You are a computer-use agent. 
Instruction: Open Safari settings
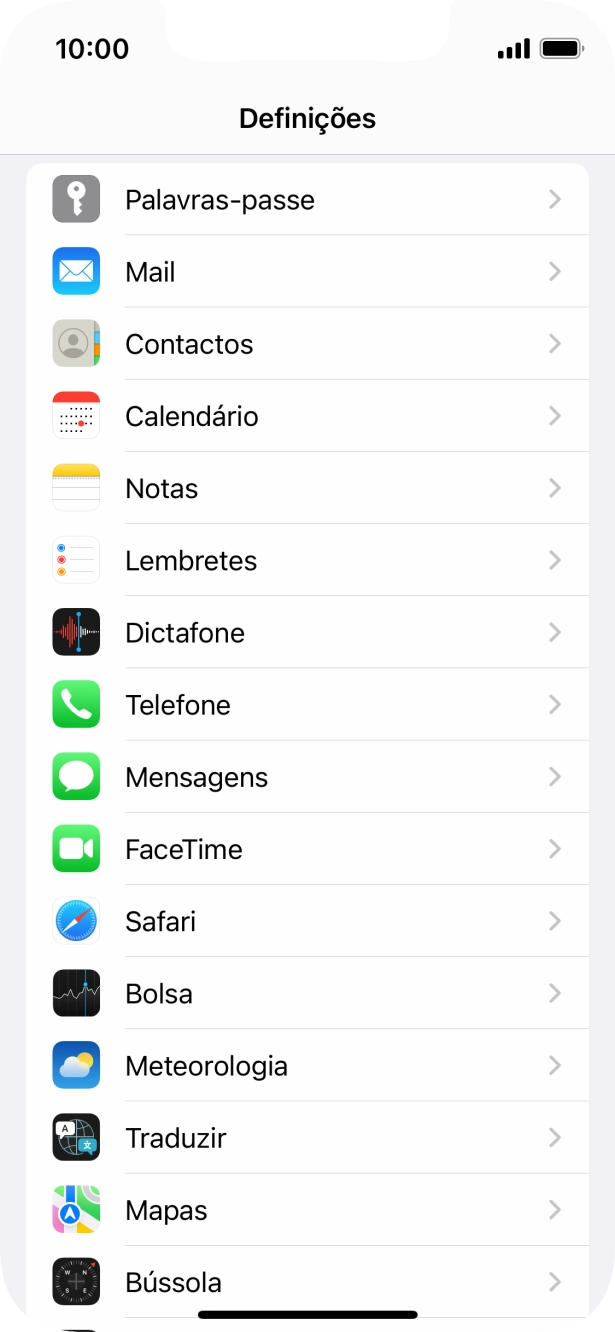tap(306, 921)
